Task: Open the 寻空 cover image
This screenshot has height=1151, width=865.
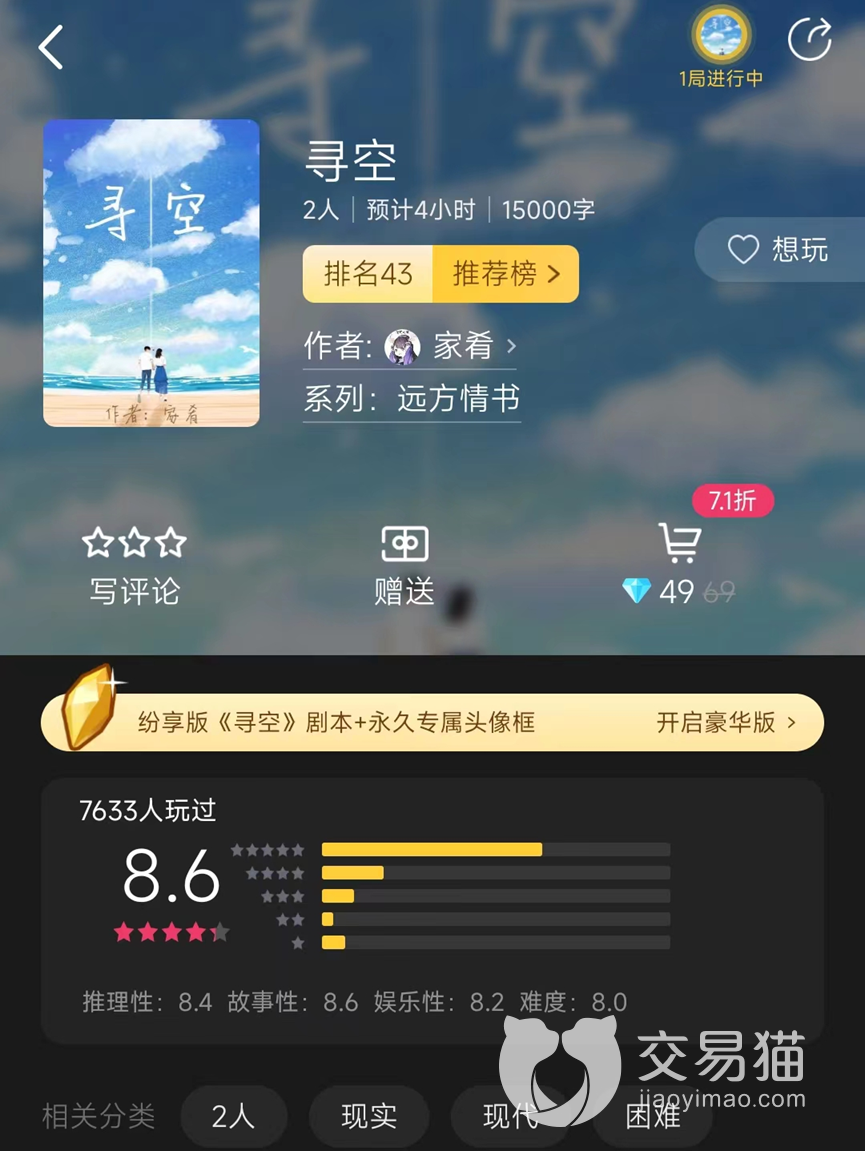Action: pos(151,273)
